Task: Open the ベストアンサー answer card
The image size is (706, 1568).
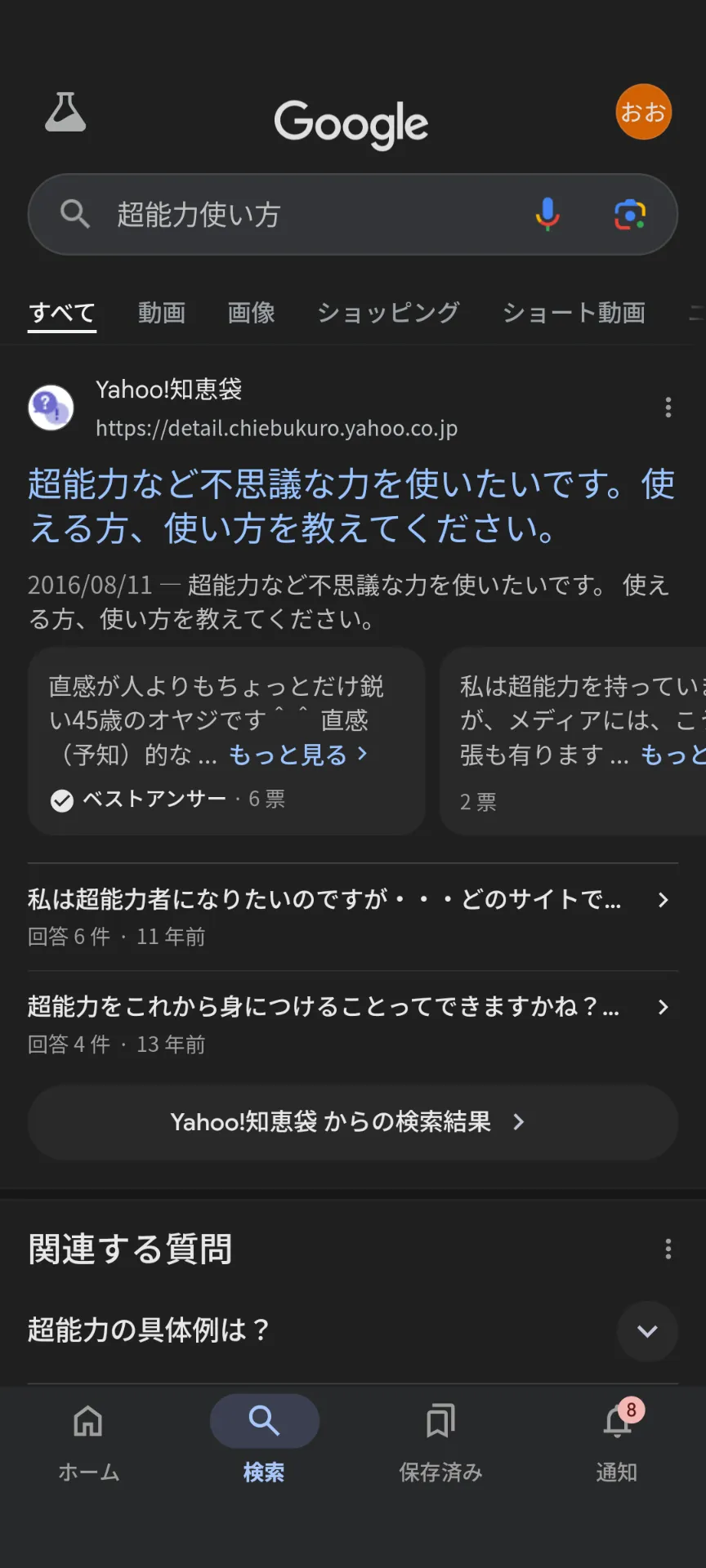Action: click(x=226, y=742)
